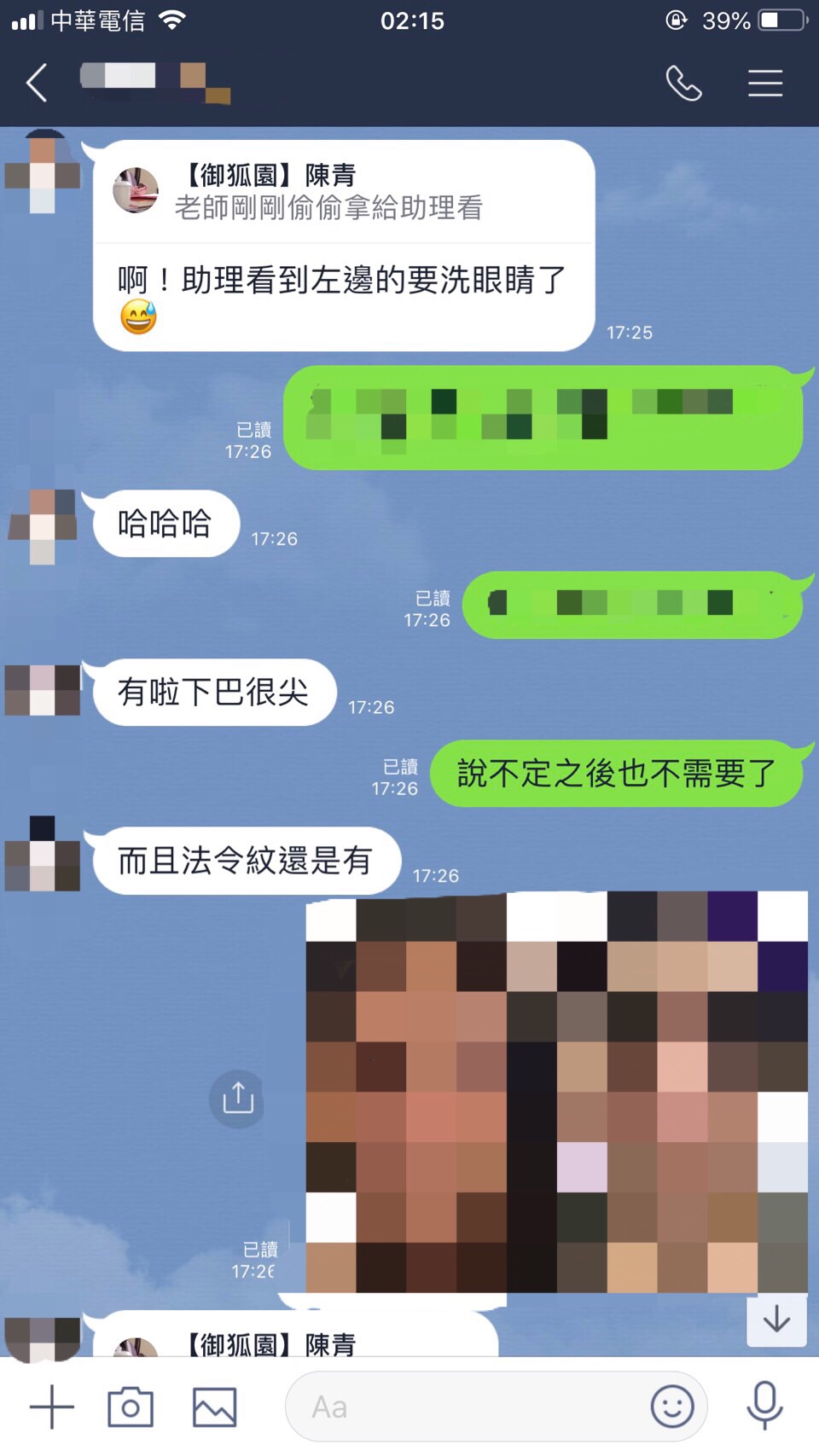Open the plus attachment menu
The width and height of the screenshot is (819, 1456).
coord(52,1407)
